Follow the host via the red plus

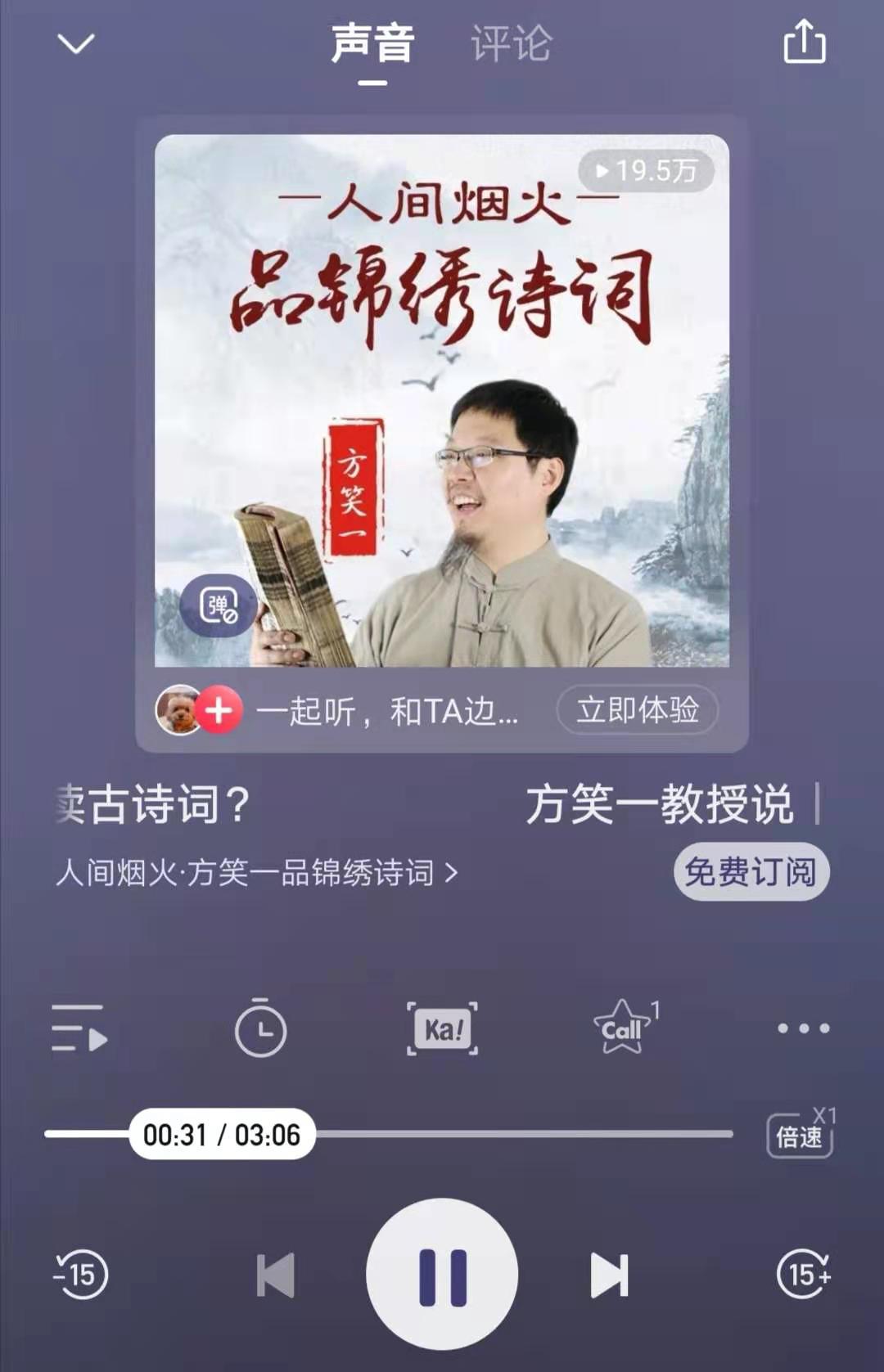coord(219,710)
